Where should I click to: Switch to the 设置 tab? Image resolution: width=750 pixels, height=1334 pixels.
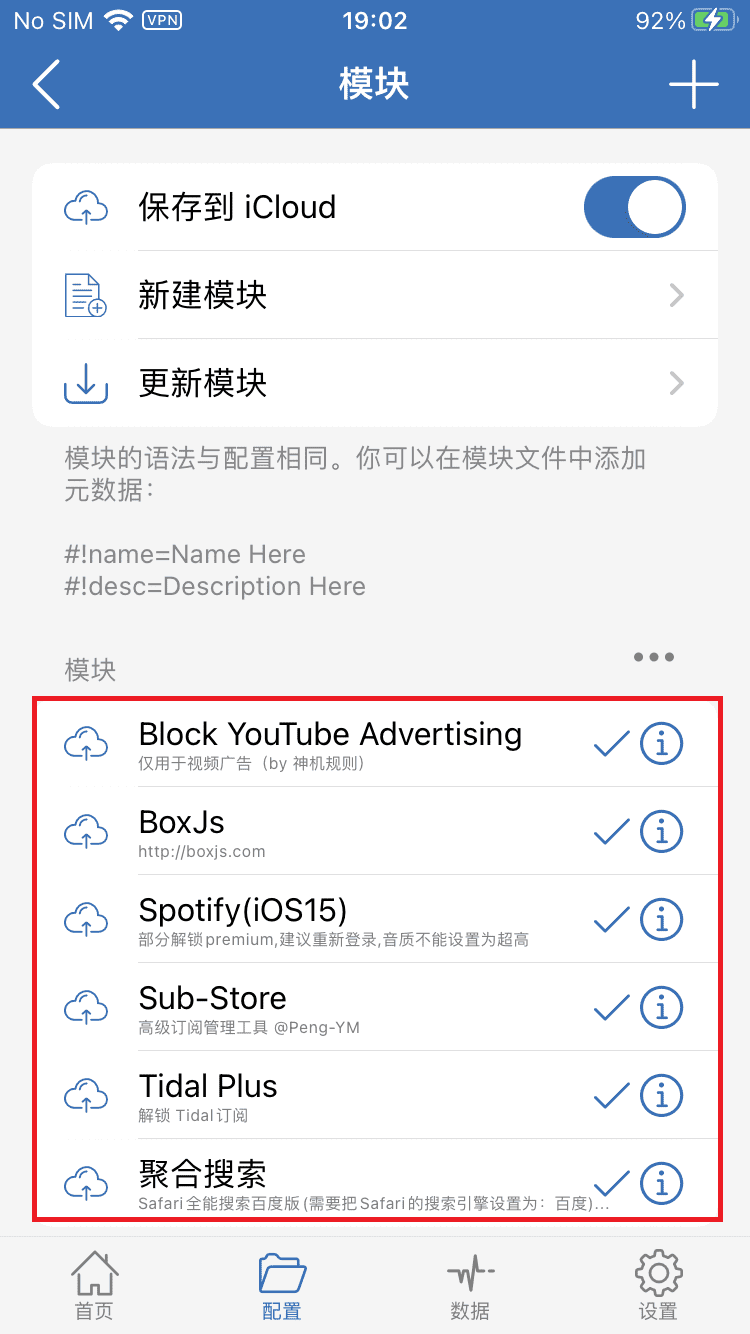click(657, 1285)
